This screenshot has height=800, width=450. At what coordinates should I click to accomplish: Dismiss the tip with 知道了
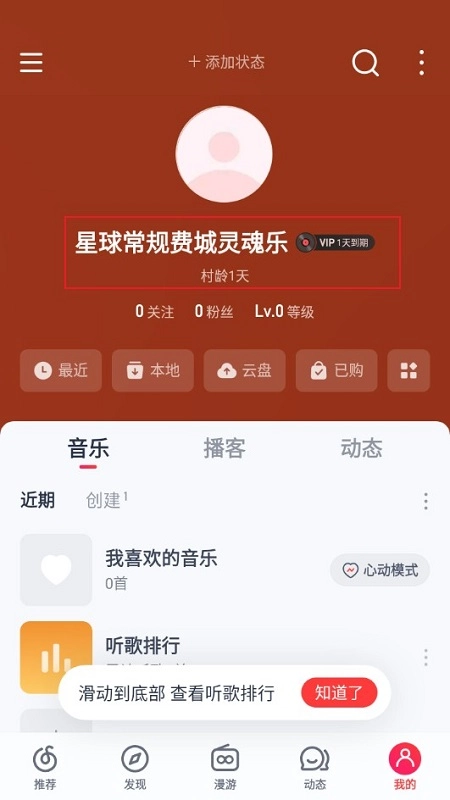(x=339, y=692)
